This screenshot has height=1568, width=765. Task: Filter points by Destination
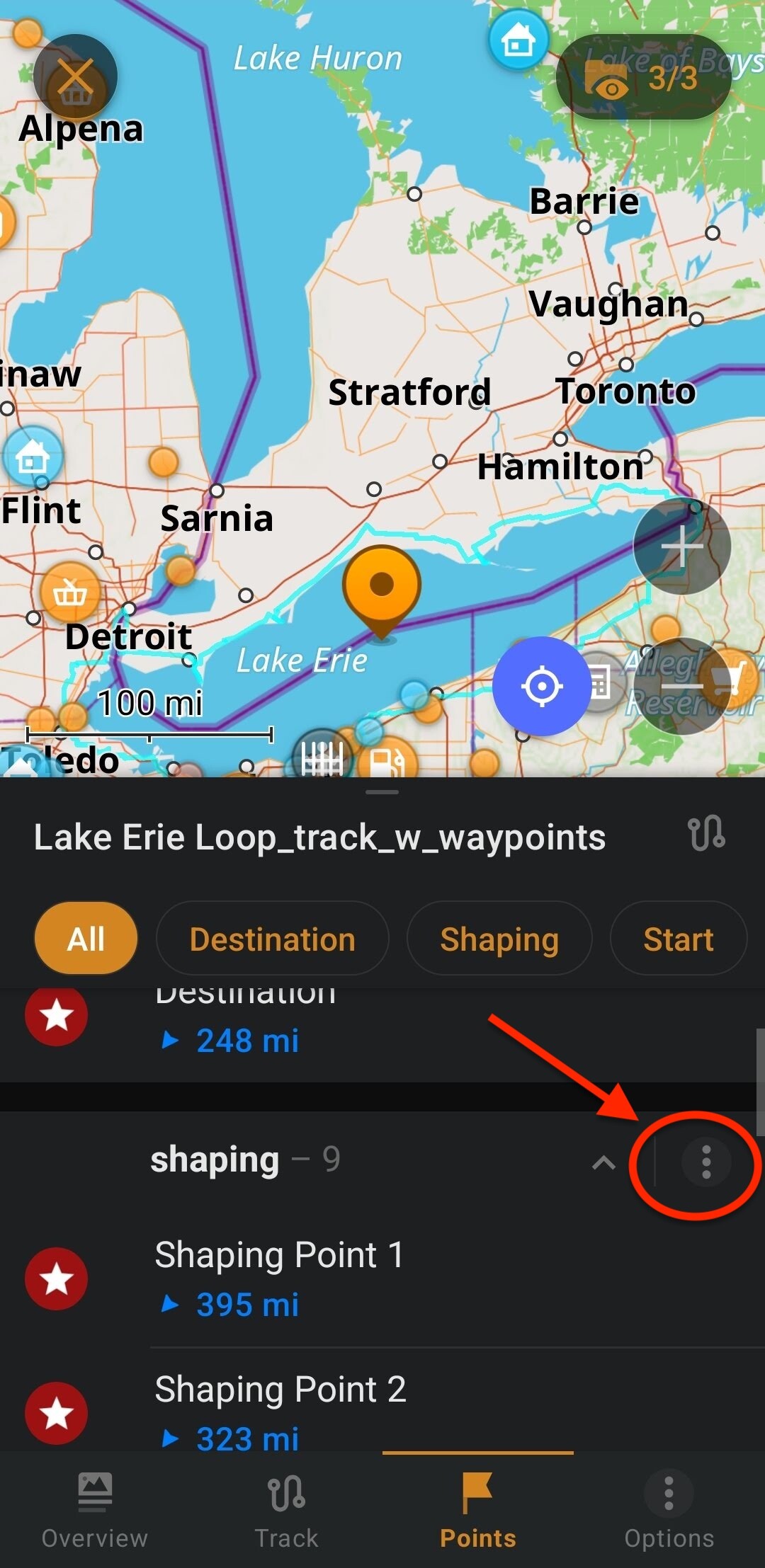pyautogui.click(x=272, y=939)
